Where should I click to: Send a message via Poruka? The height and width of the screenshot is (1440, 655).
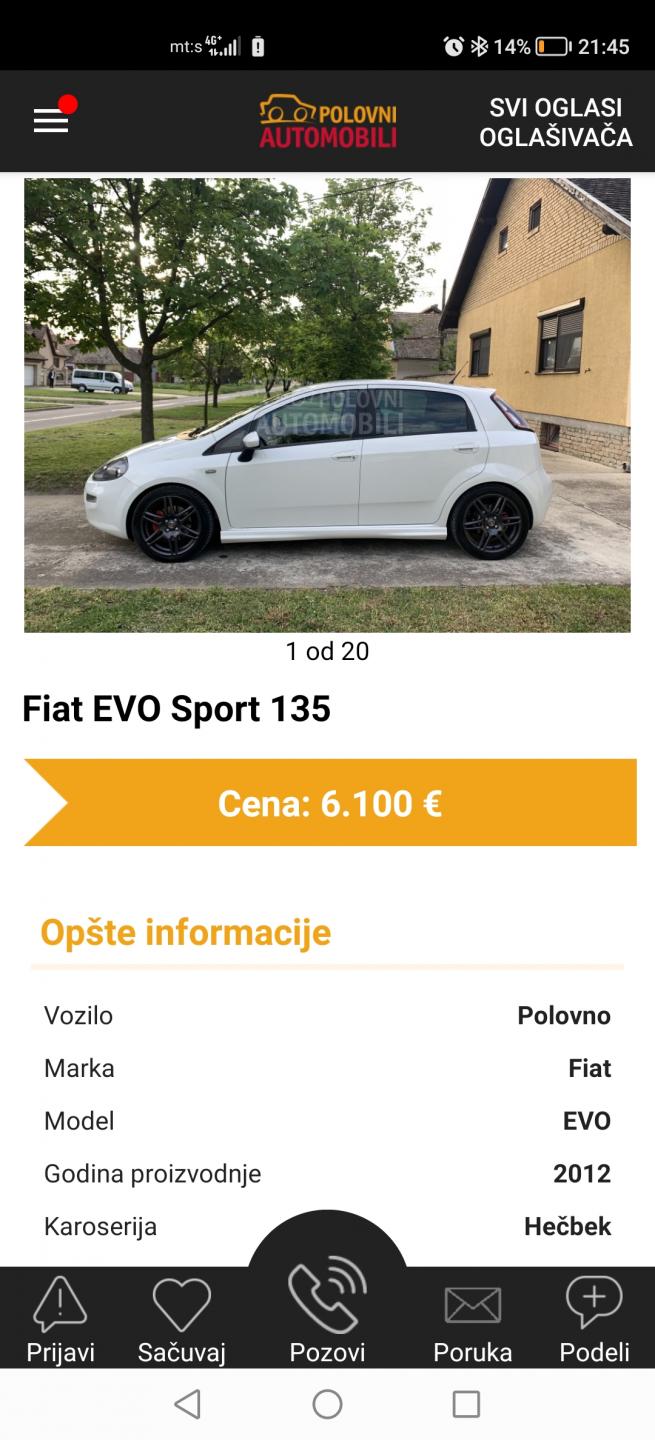tap(472, 1320)
